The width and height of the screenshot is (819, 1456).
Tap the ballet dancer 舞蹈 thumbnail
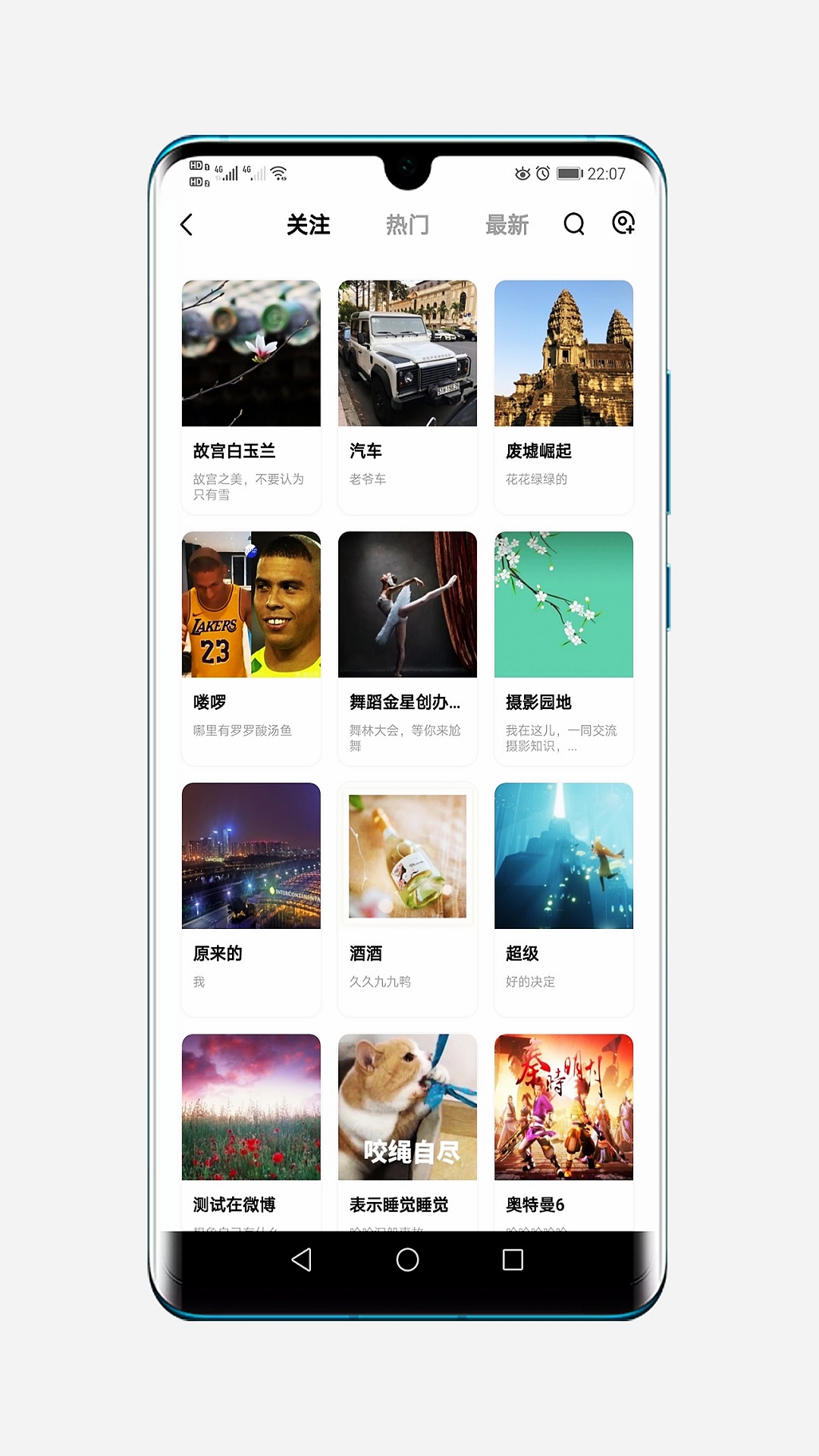pos(407,604)
